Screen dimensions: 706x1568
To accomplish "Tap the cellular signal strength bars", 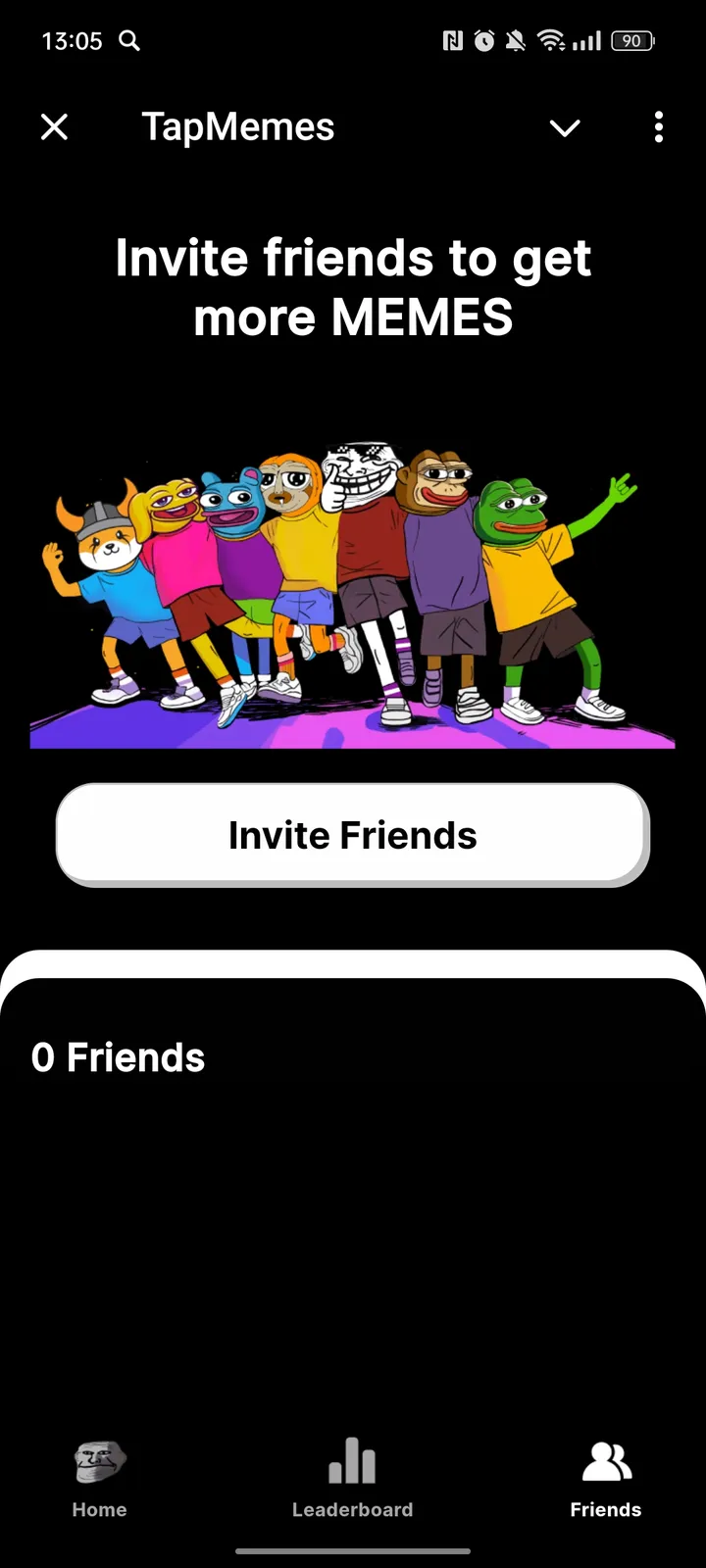I will [x=585, y=41].
